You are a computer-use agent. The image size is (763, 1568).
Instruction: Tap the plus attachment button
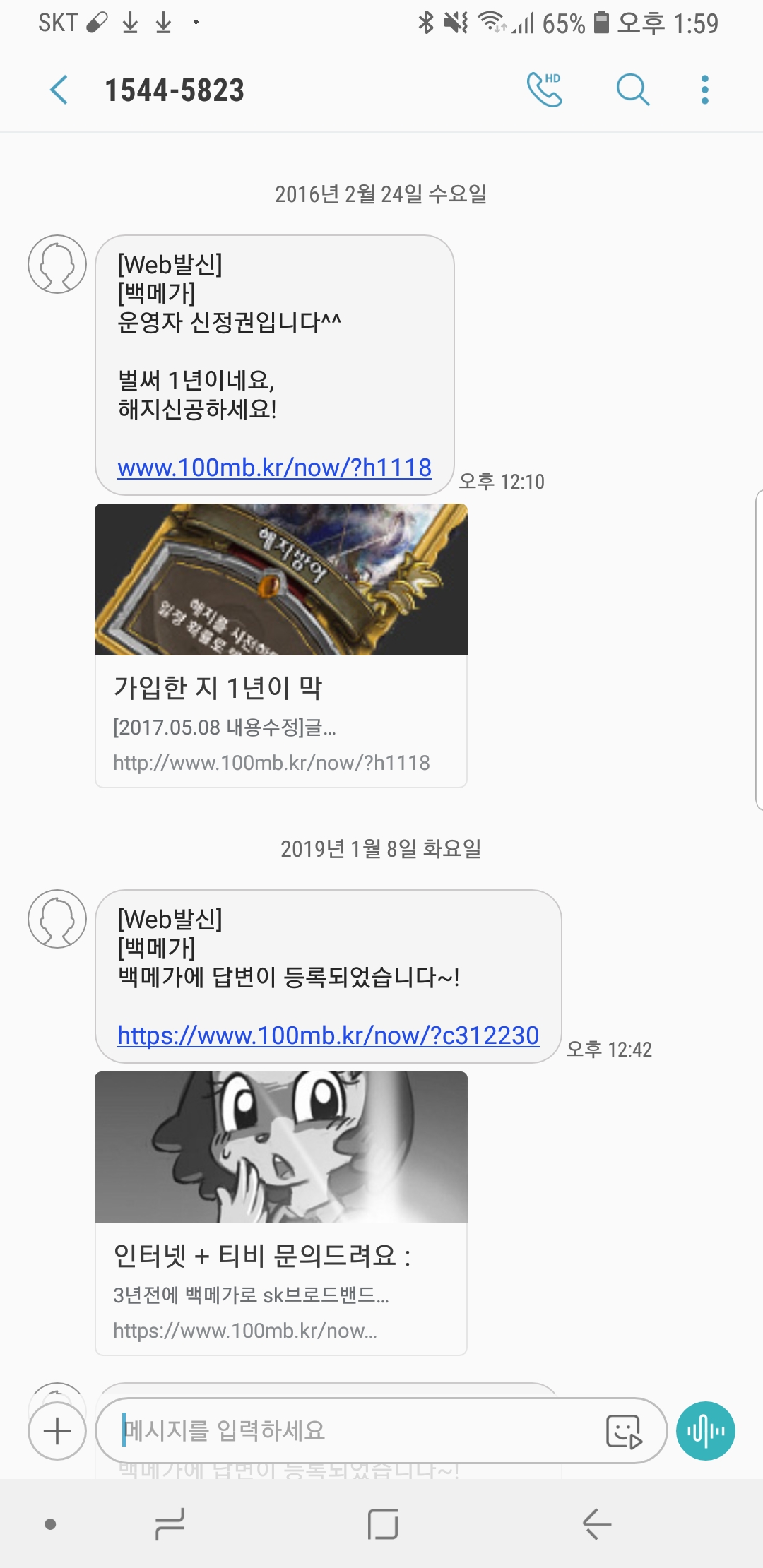[x=57, y=1431]
